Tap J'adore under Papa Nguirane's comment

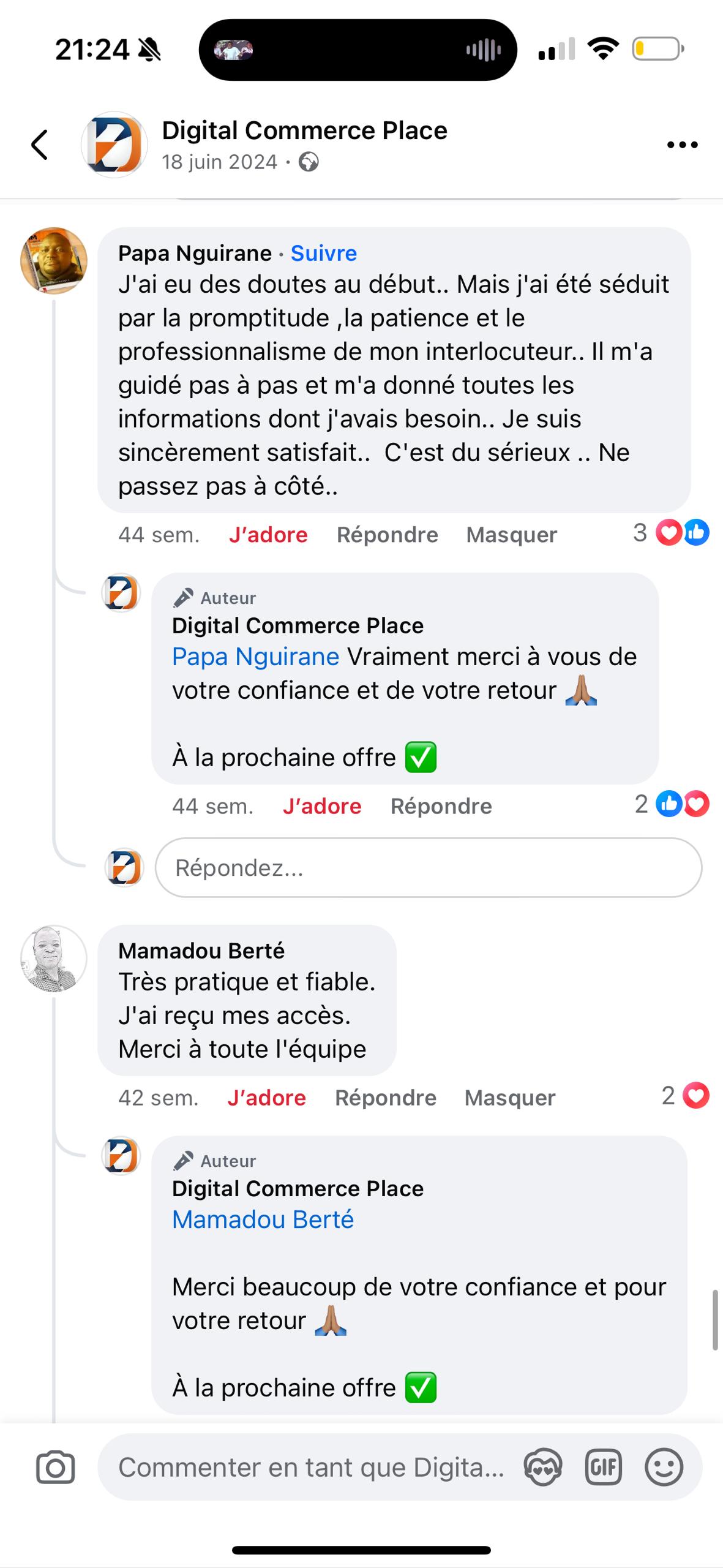(268, 535)
